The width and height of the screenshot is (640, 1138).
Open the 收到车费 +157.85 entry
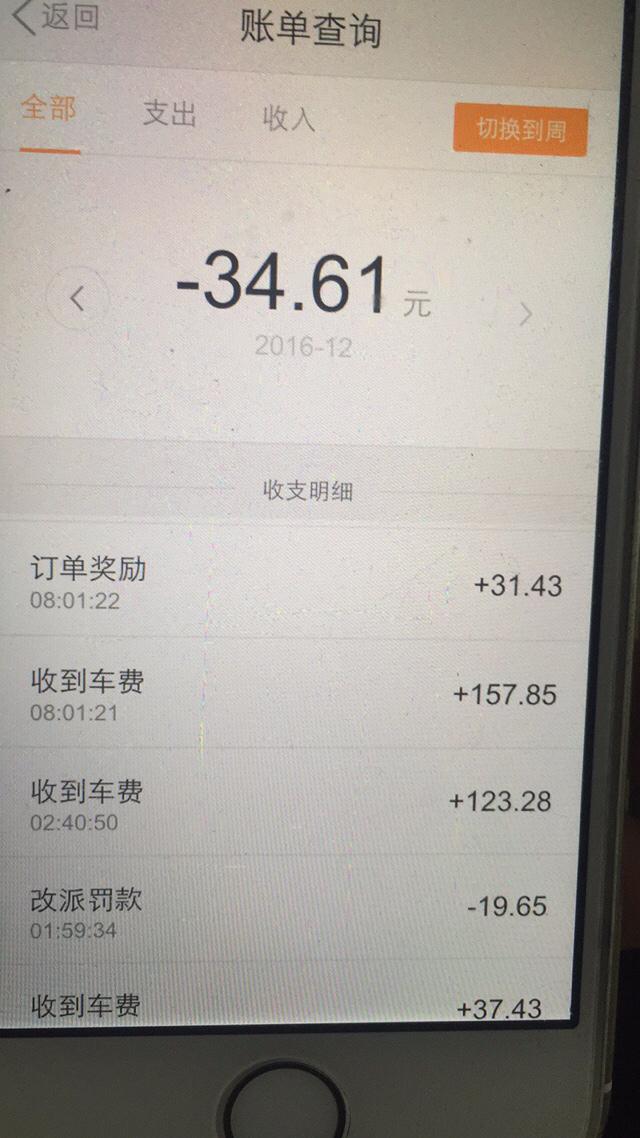click(290, 693)
